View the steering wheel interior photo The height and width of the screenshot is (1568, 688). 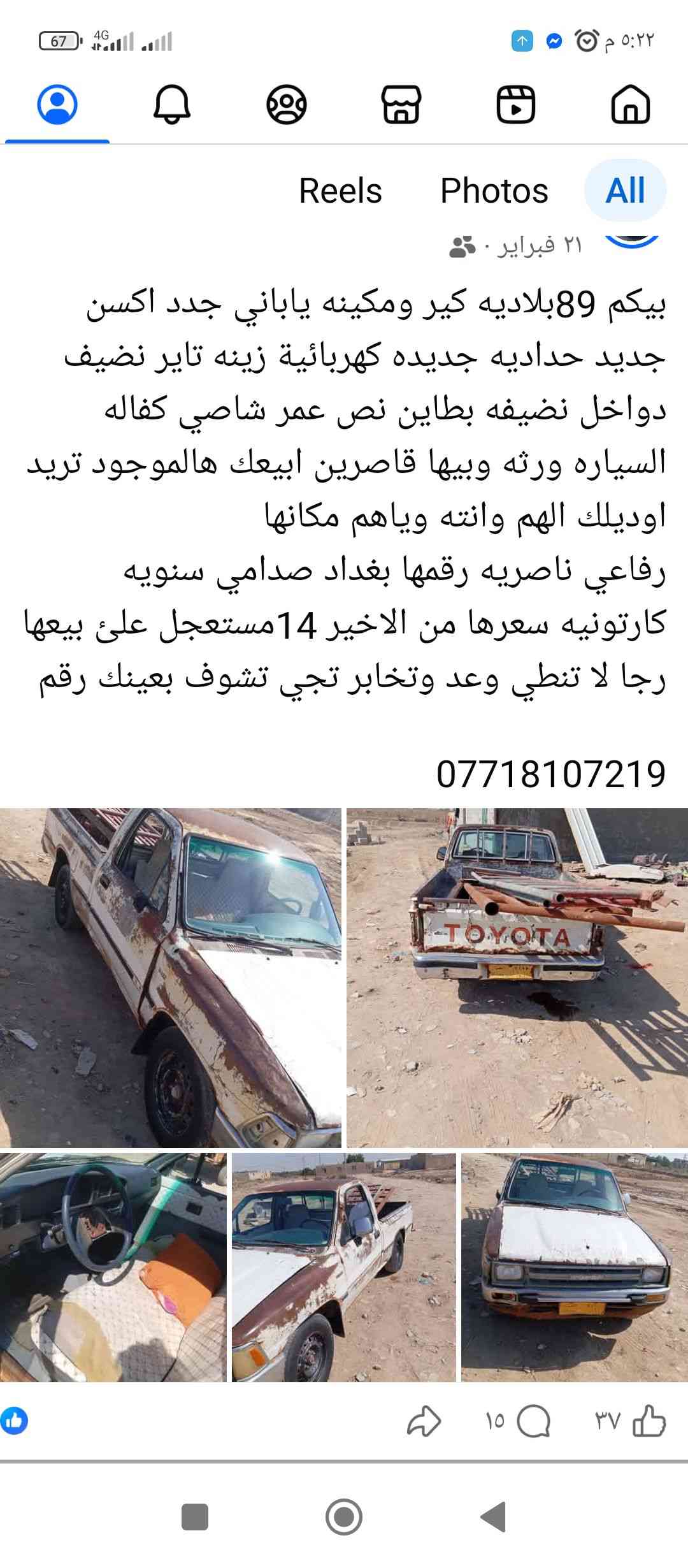pyautogui.click(x=113, y=1268)
